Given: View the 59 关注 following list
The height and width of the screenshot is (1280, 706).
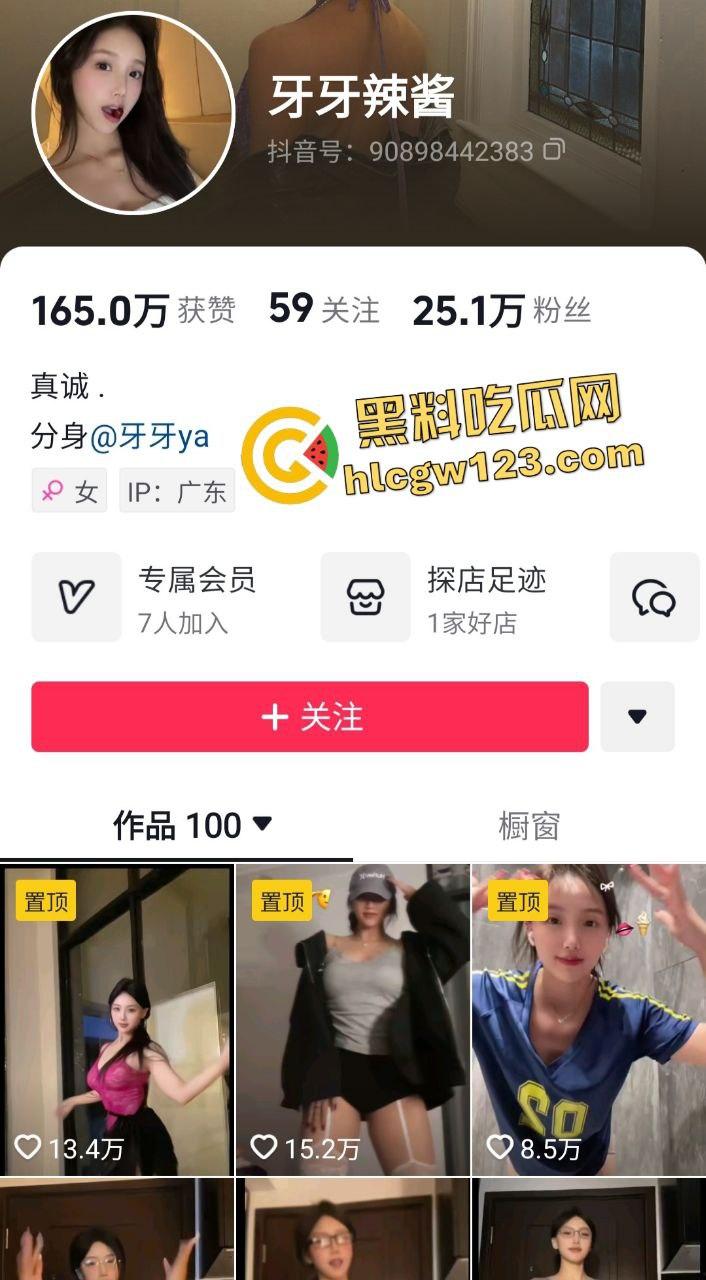Looking at the screenshot, I should pos(324,310).
